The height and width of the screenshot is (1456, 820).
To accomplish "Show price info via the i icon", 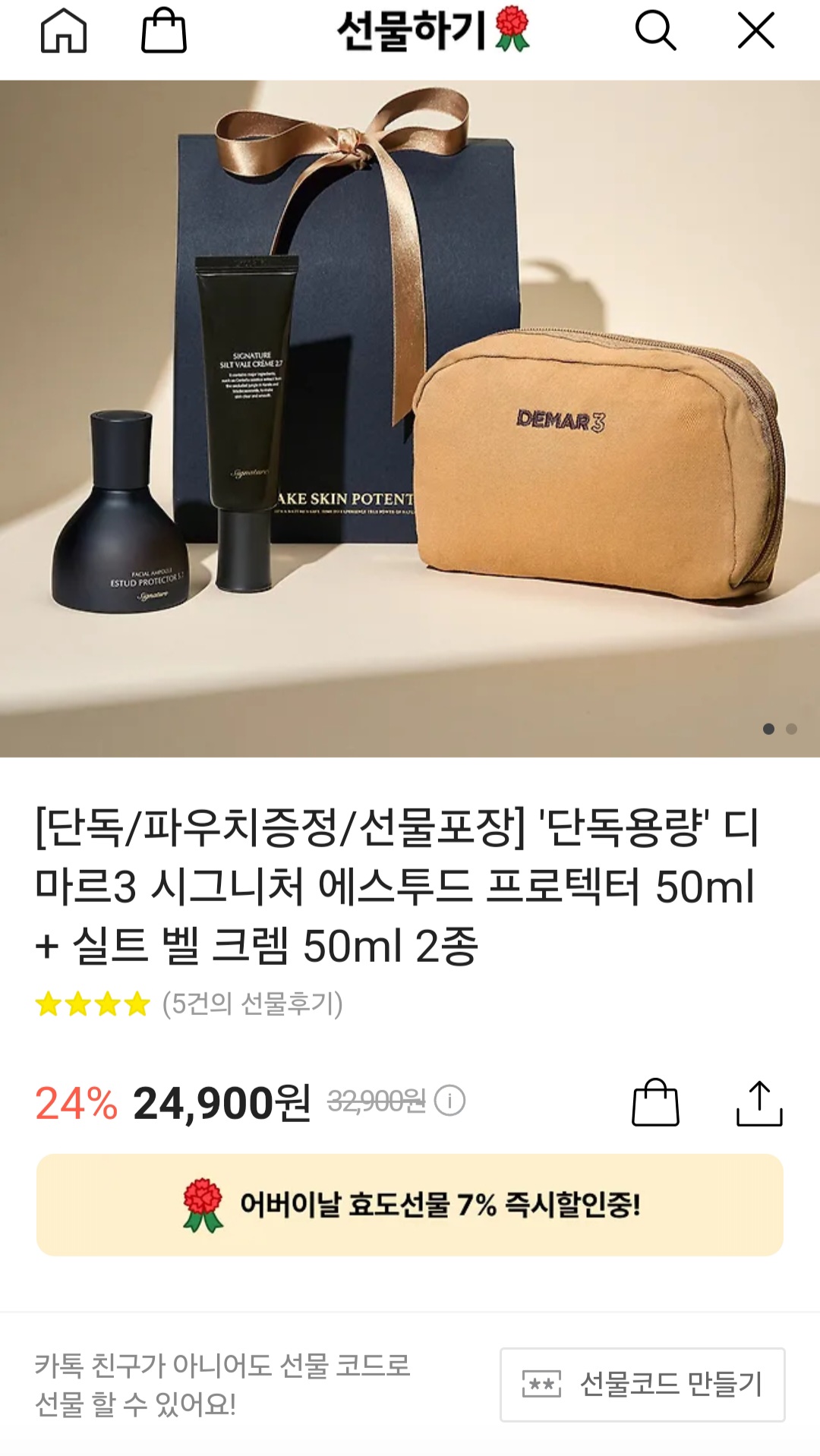I will tap(449, 1101).
